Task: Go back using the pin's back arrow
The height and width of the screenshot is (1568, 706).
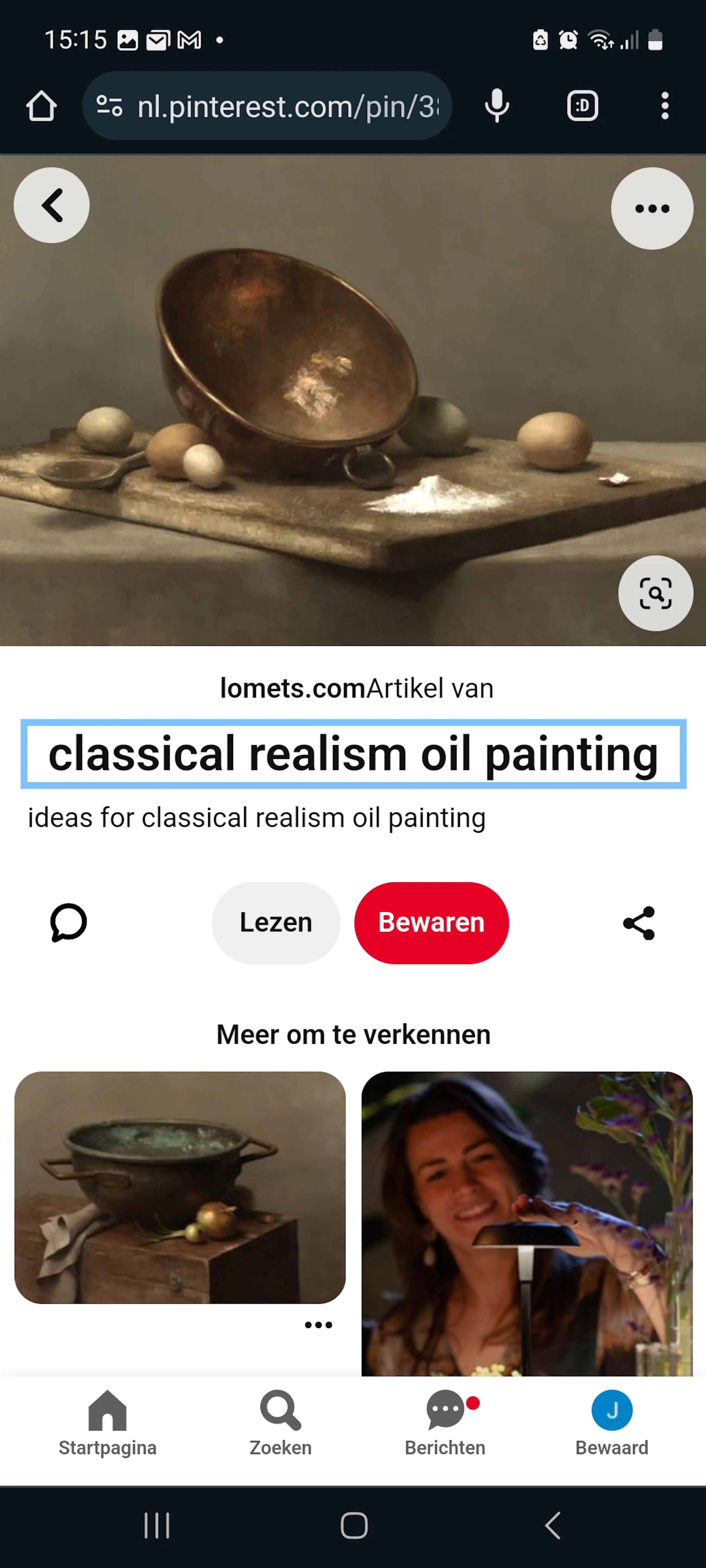Action: pyautogui.click(x=52, y=206)
